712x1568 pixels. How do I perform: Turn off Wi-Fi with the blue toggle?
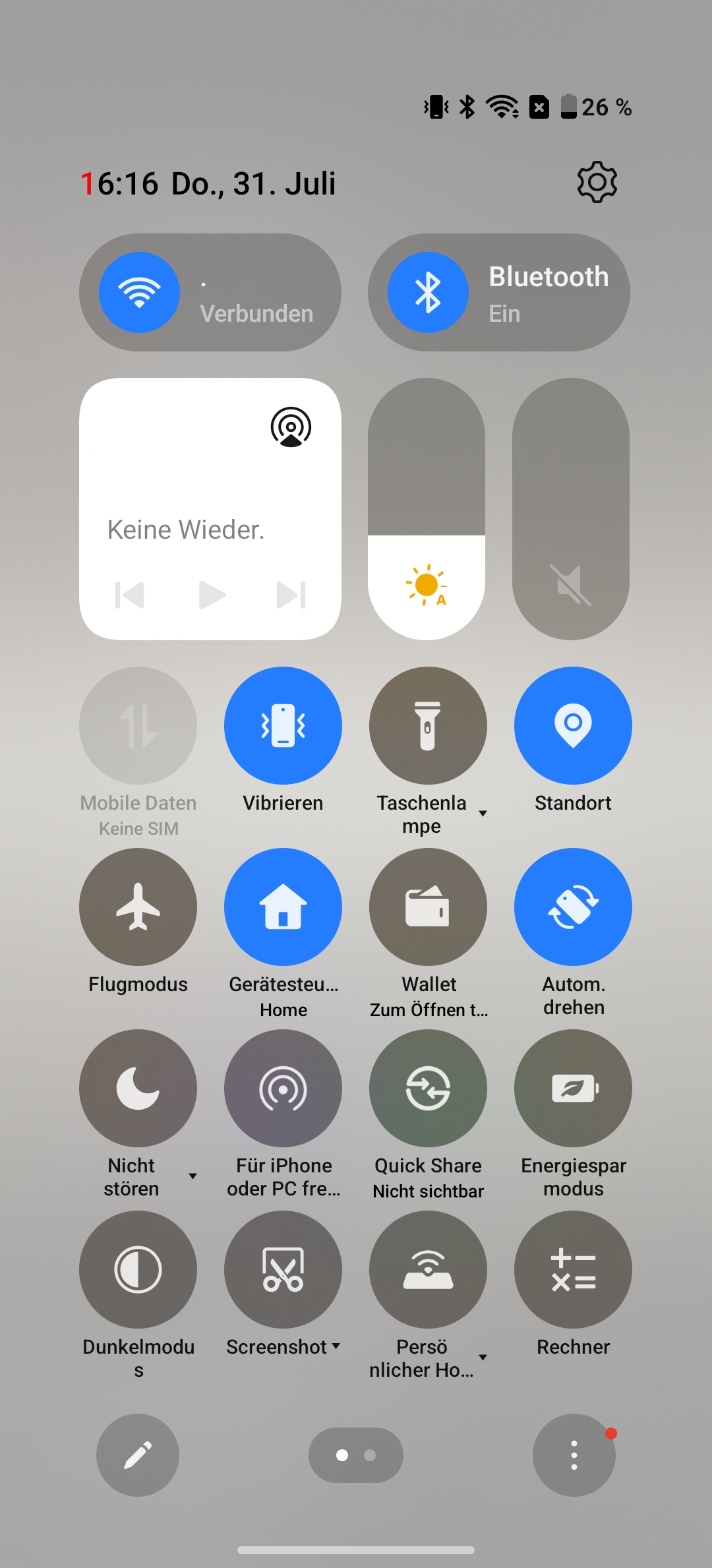pos(139,292)
